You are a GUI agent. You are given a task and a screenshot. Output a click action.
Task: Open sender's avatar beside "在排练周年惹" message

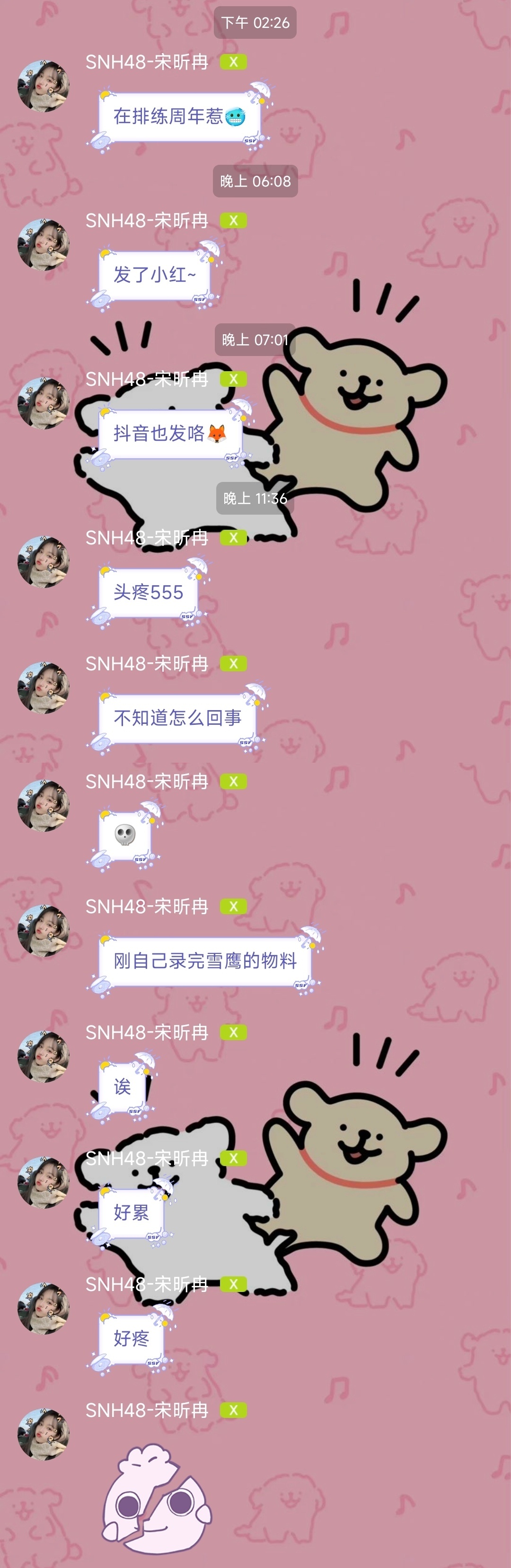(43, 86)
